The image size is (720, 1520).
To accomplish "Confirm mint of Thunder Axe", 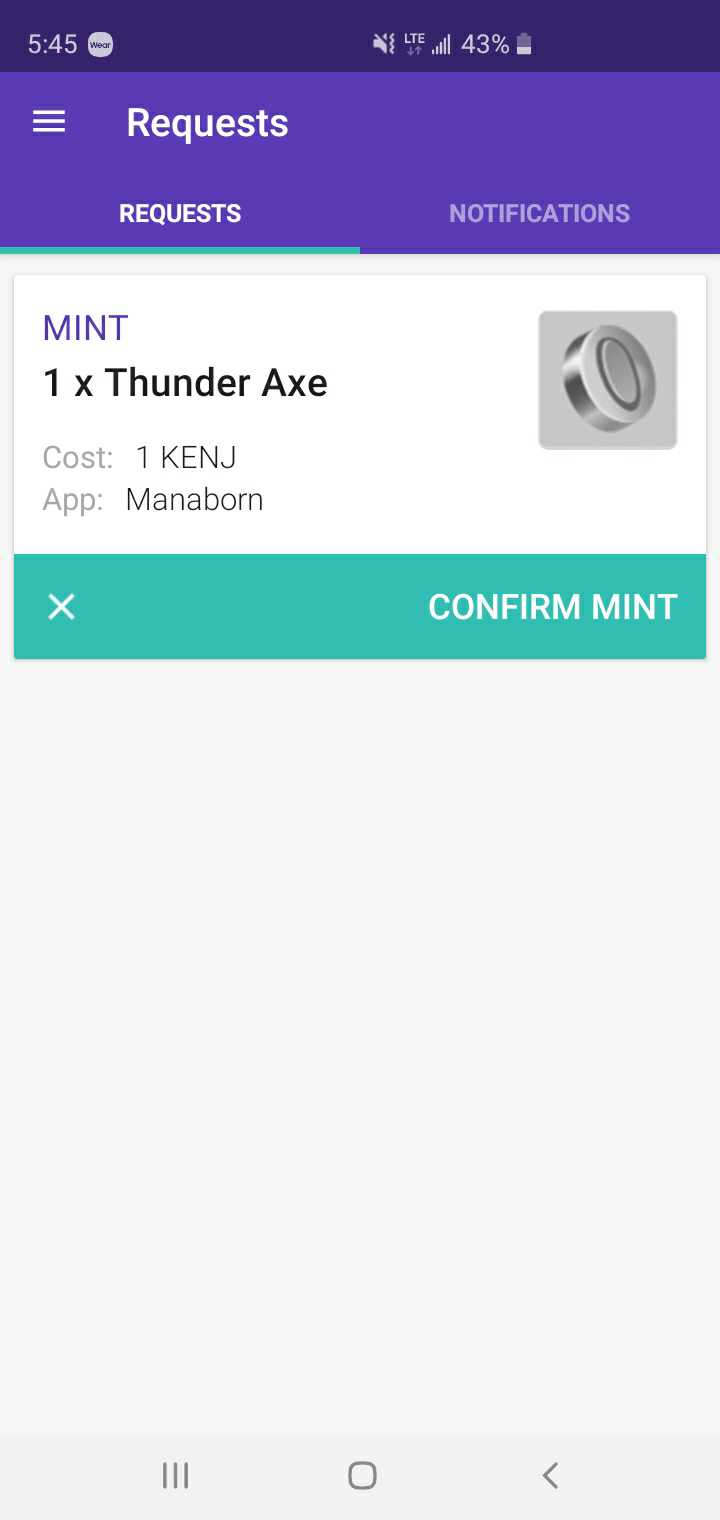I will click(x=552, y=606).
